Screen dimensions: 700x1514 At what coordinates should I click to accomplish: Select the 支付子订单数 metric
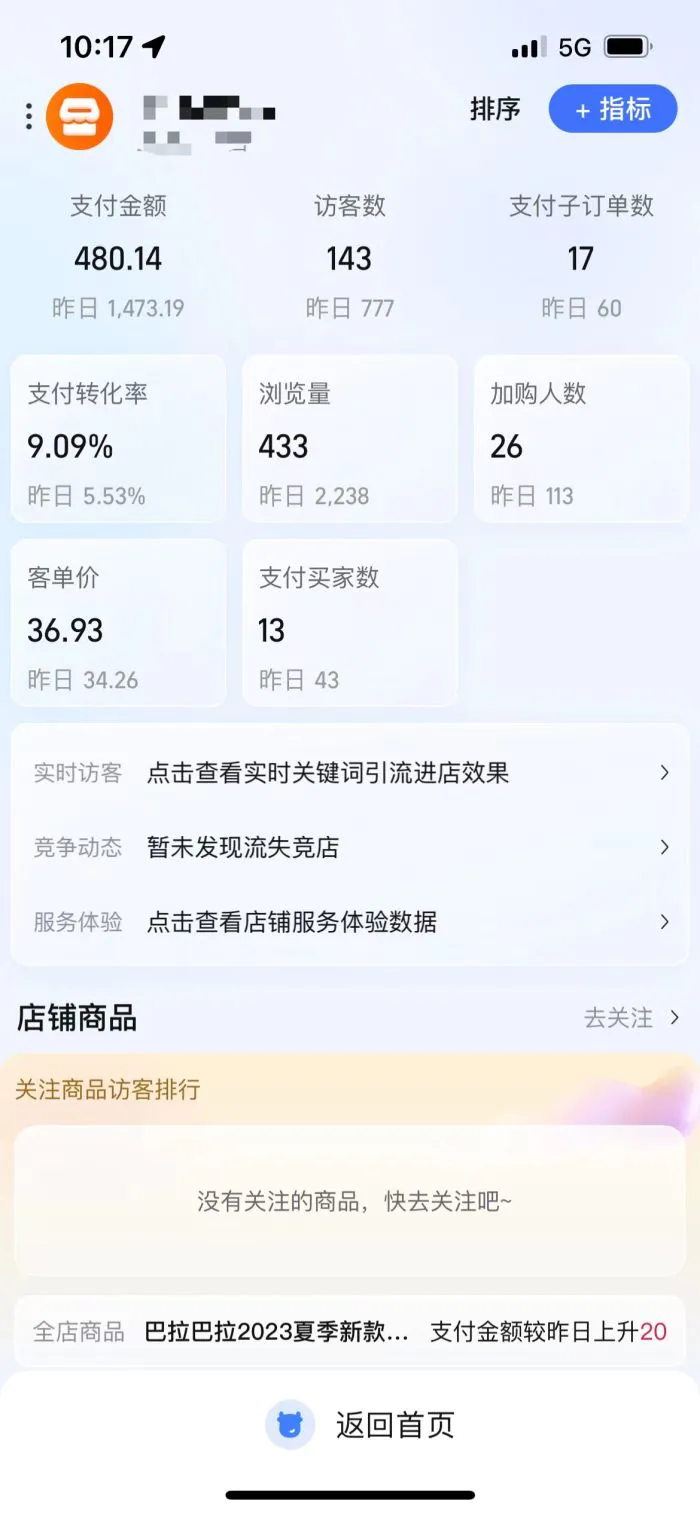(x=581, y=259)
